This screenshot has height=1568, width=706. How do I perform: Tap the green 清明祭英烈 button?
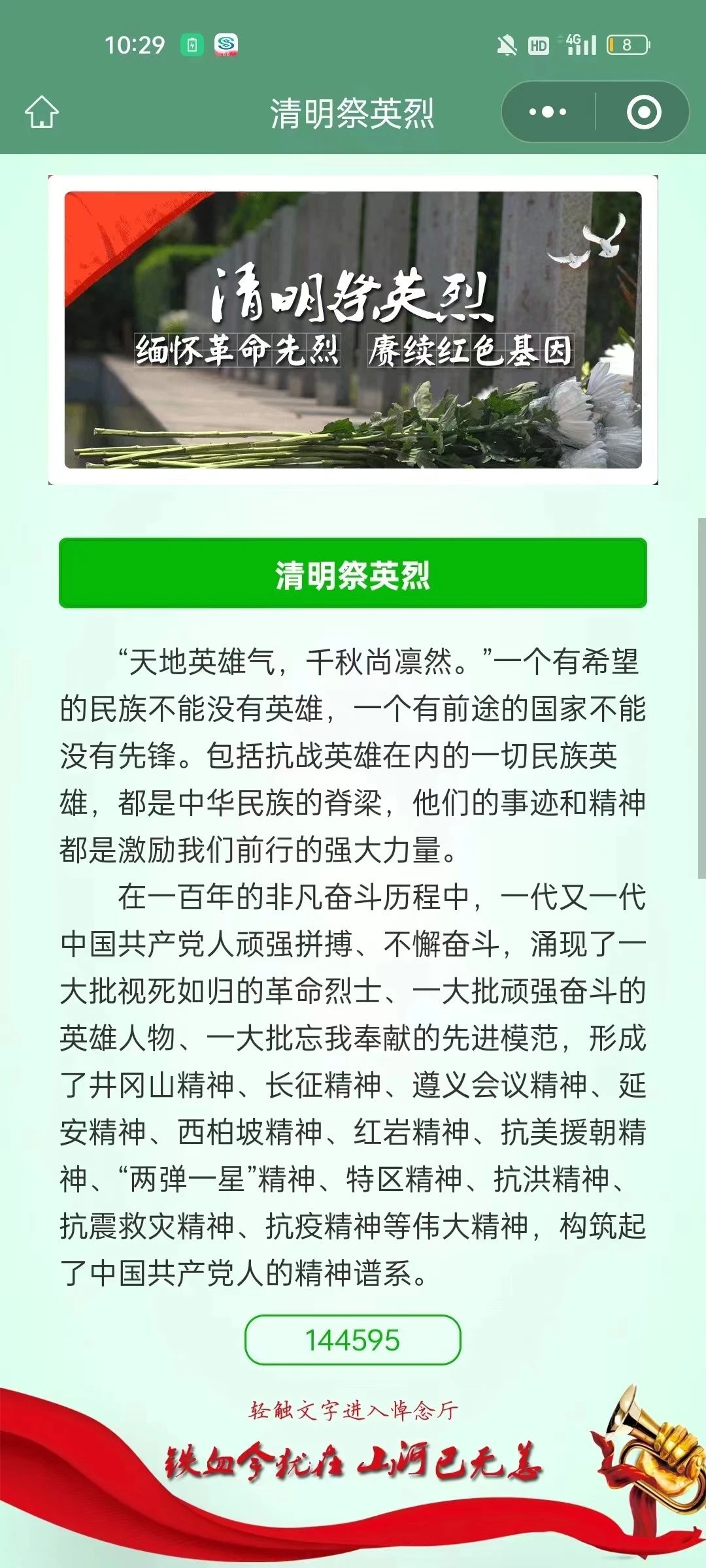(353, 574)
